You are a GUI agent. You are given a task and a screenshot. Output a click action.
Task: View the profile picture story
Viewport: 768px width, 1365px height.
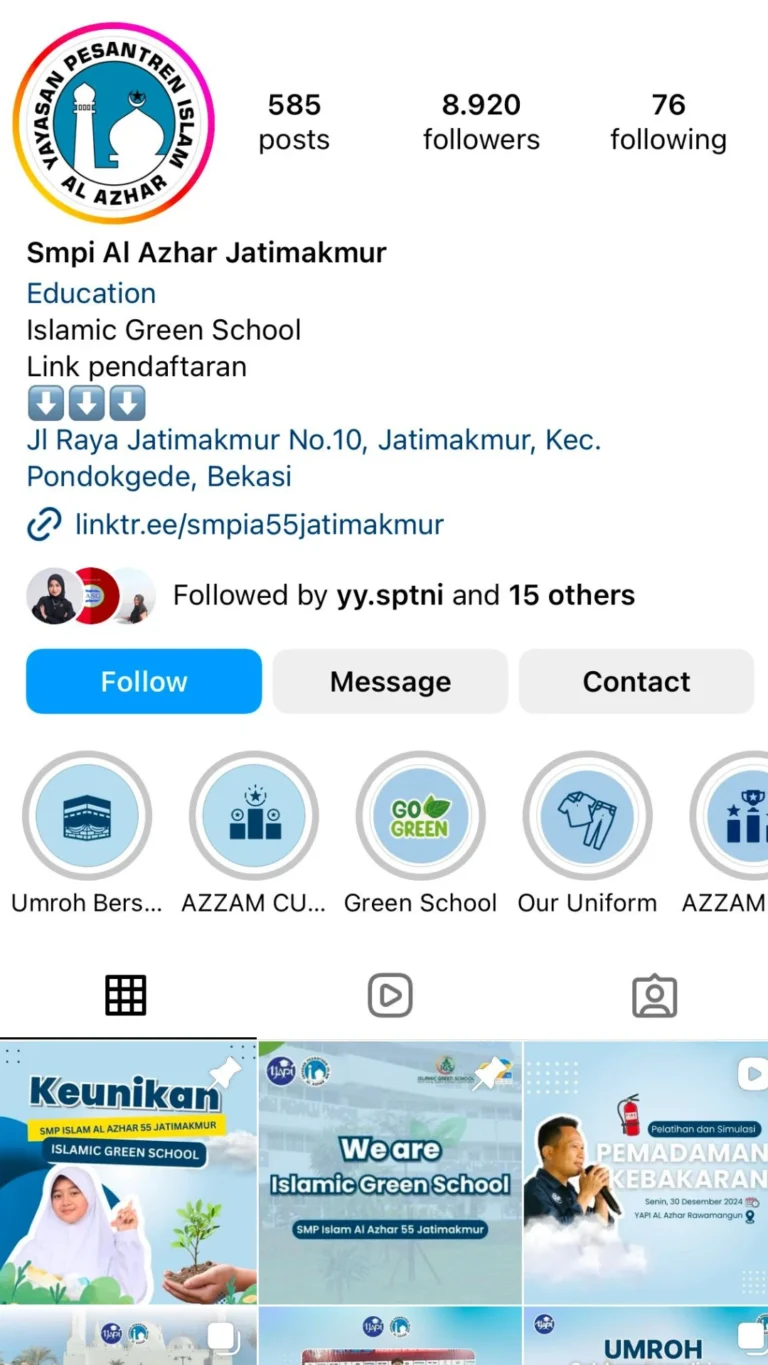point(114,123)
